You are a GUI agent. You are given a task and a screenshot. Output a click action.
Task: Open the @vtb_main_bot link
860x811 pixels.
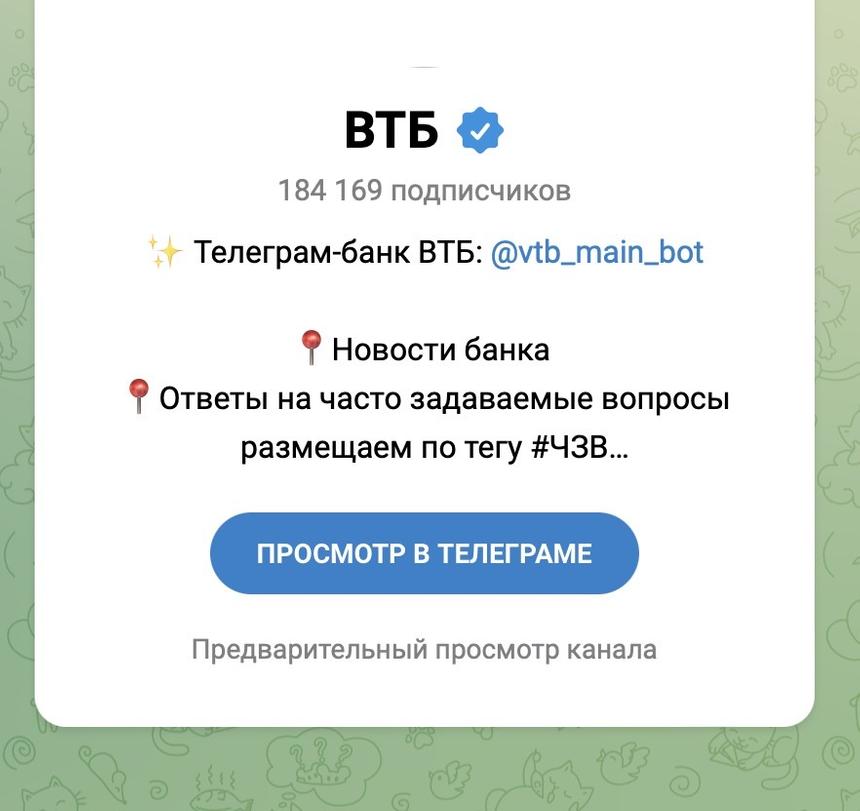pyautogui.click(x=596, y=252)
